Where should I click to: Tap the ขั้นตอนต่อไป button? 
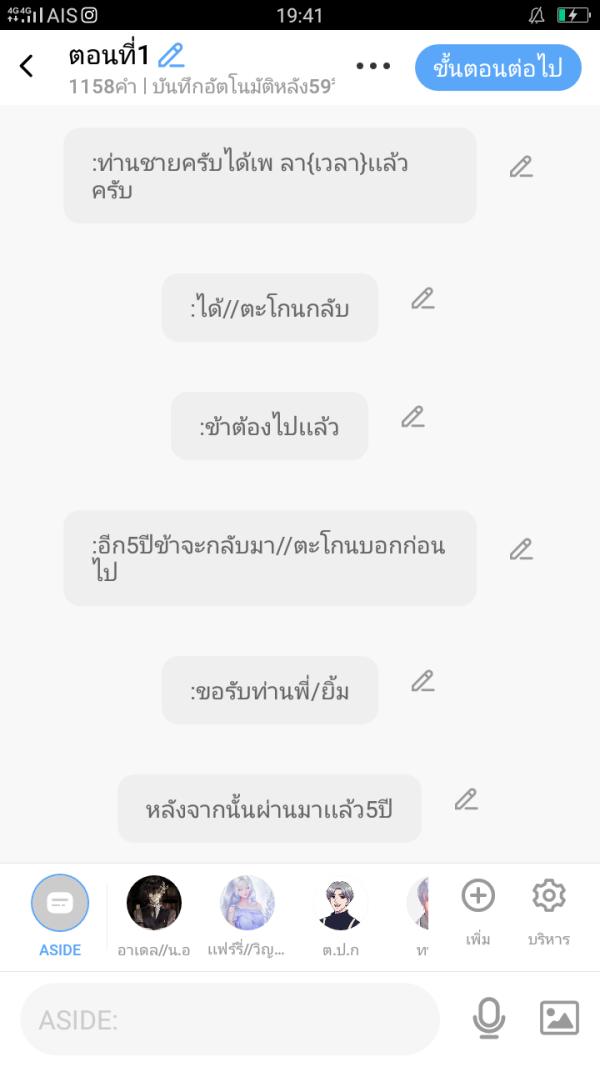pos(498,68)
